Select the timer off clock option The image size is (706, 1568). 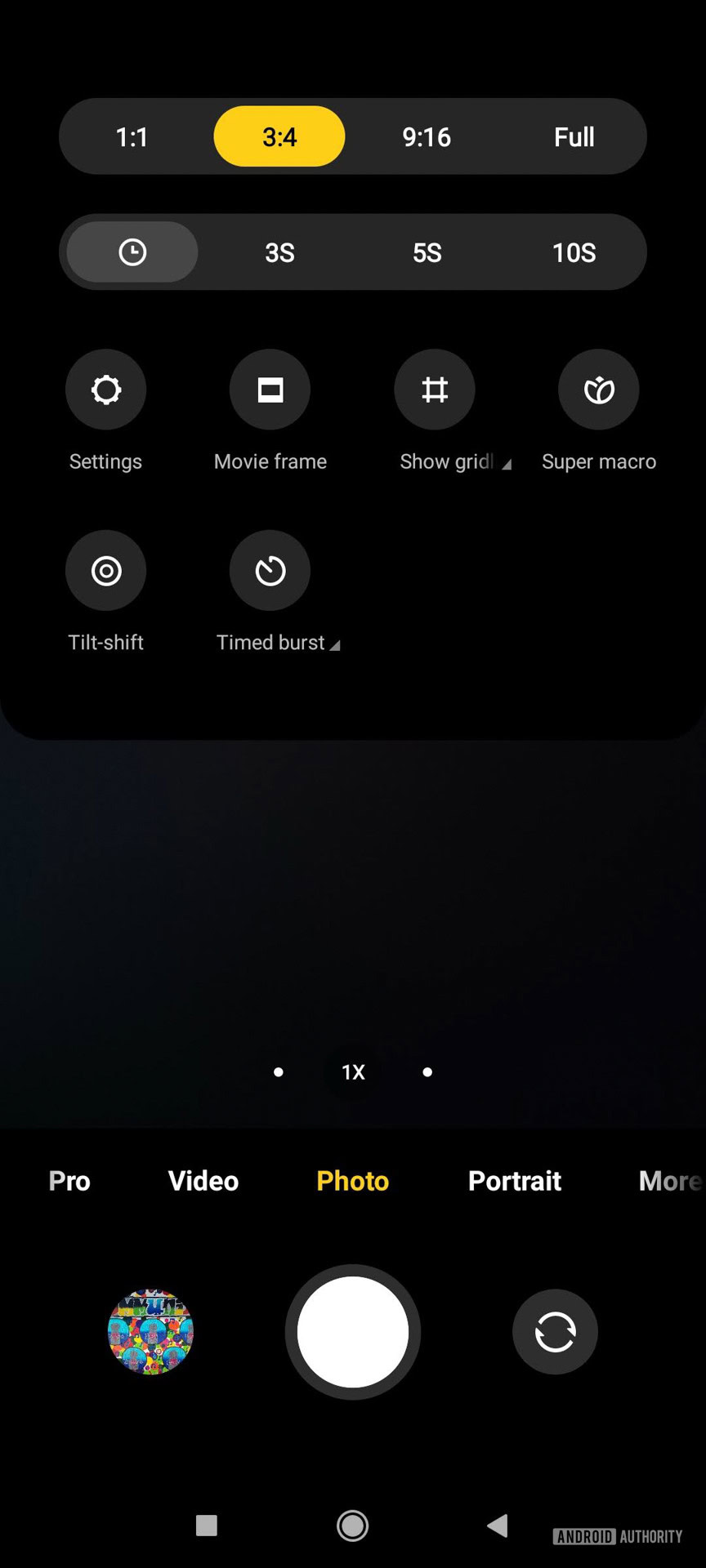point(132,252)
